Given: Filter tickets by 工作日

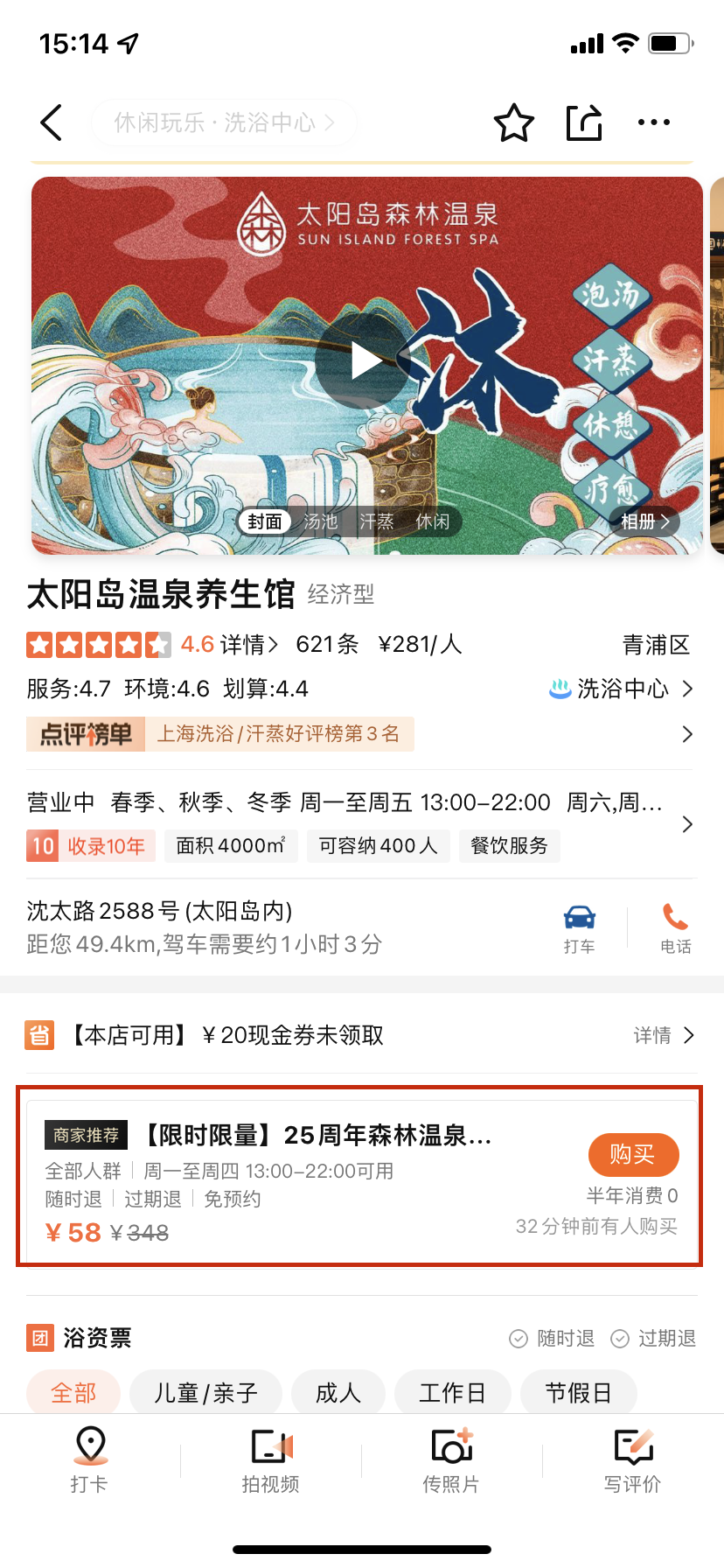Looking at the screenshot, I should pos(452,1392).
